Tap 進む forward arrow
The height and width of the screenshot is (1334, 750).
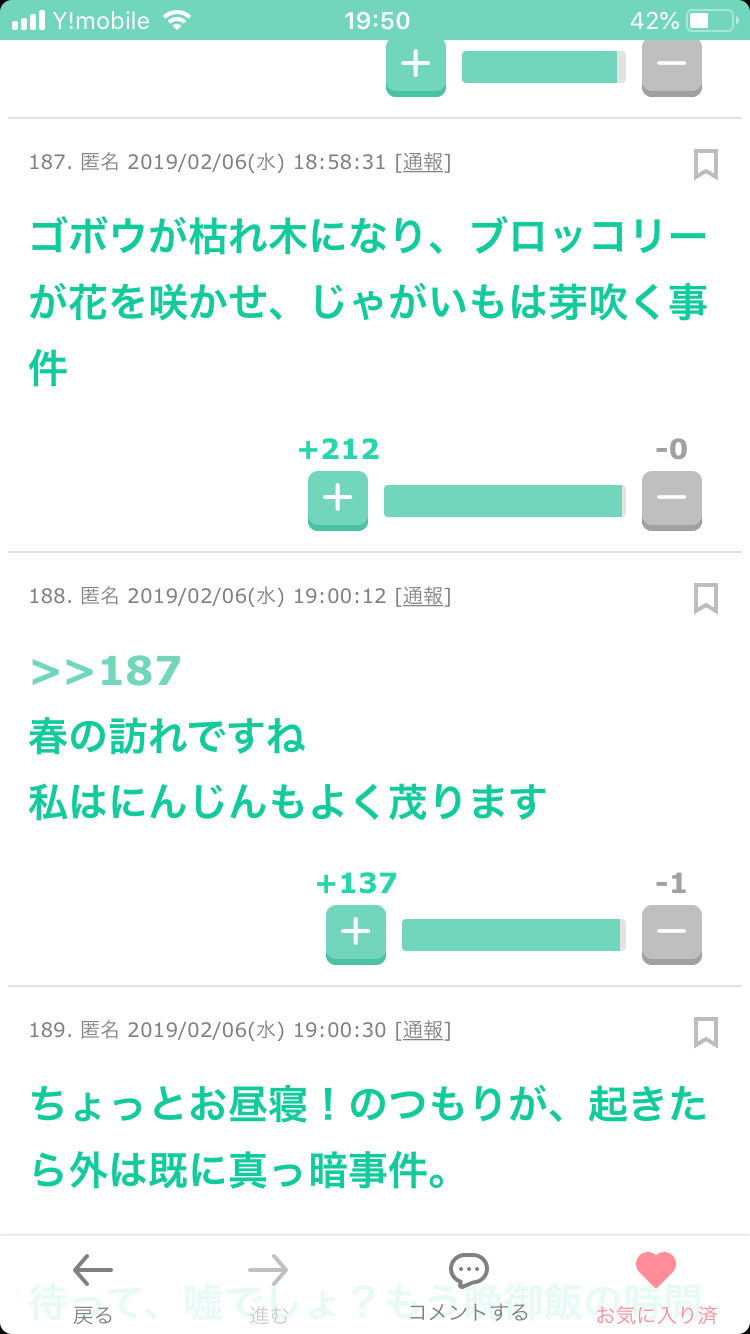coord(268,1287)
